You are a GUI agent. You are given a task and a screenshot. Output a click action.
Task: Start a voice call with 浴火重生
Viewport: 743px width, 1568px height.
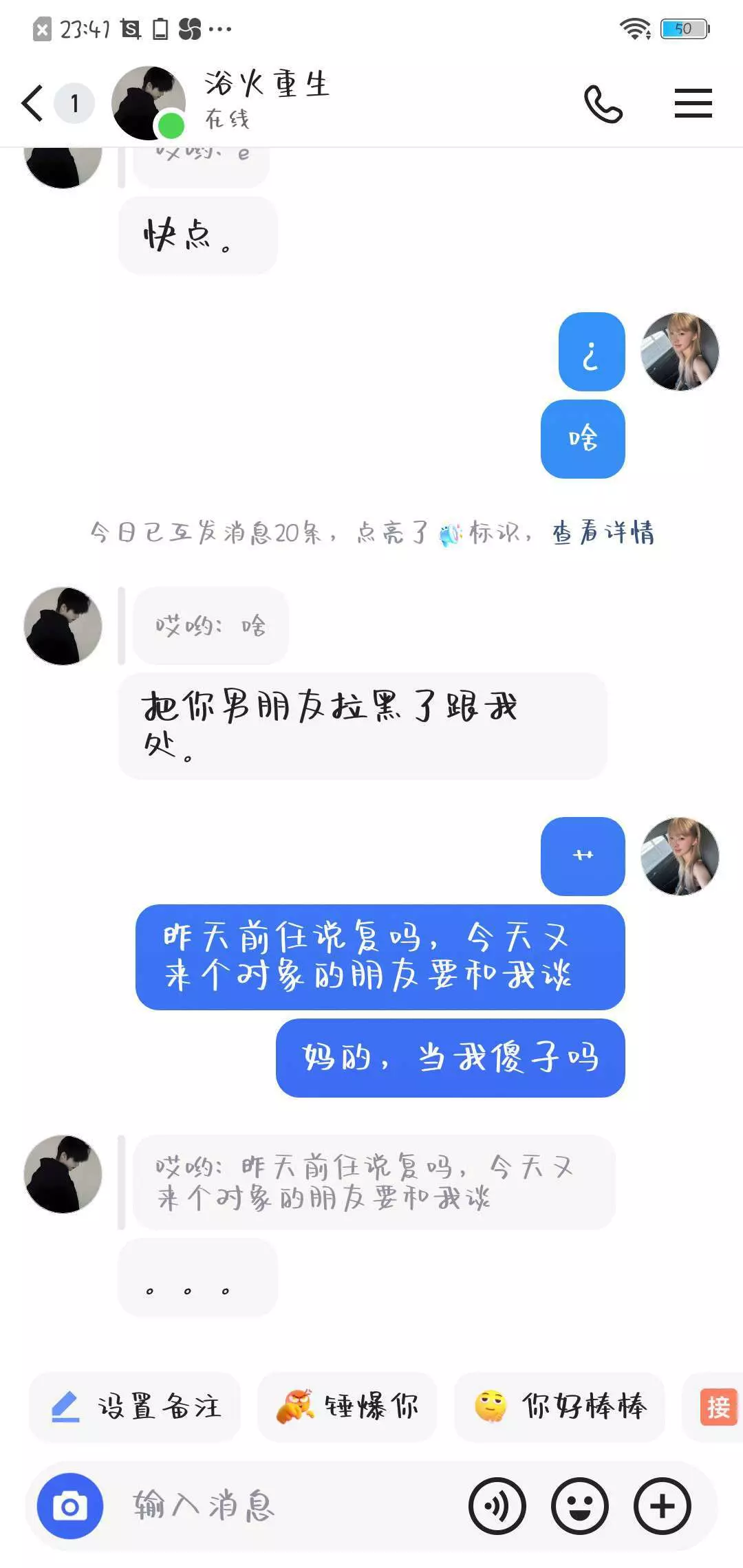[x=603, y=104]
